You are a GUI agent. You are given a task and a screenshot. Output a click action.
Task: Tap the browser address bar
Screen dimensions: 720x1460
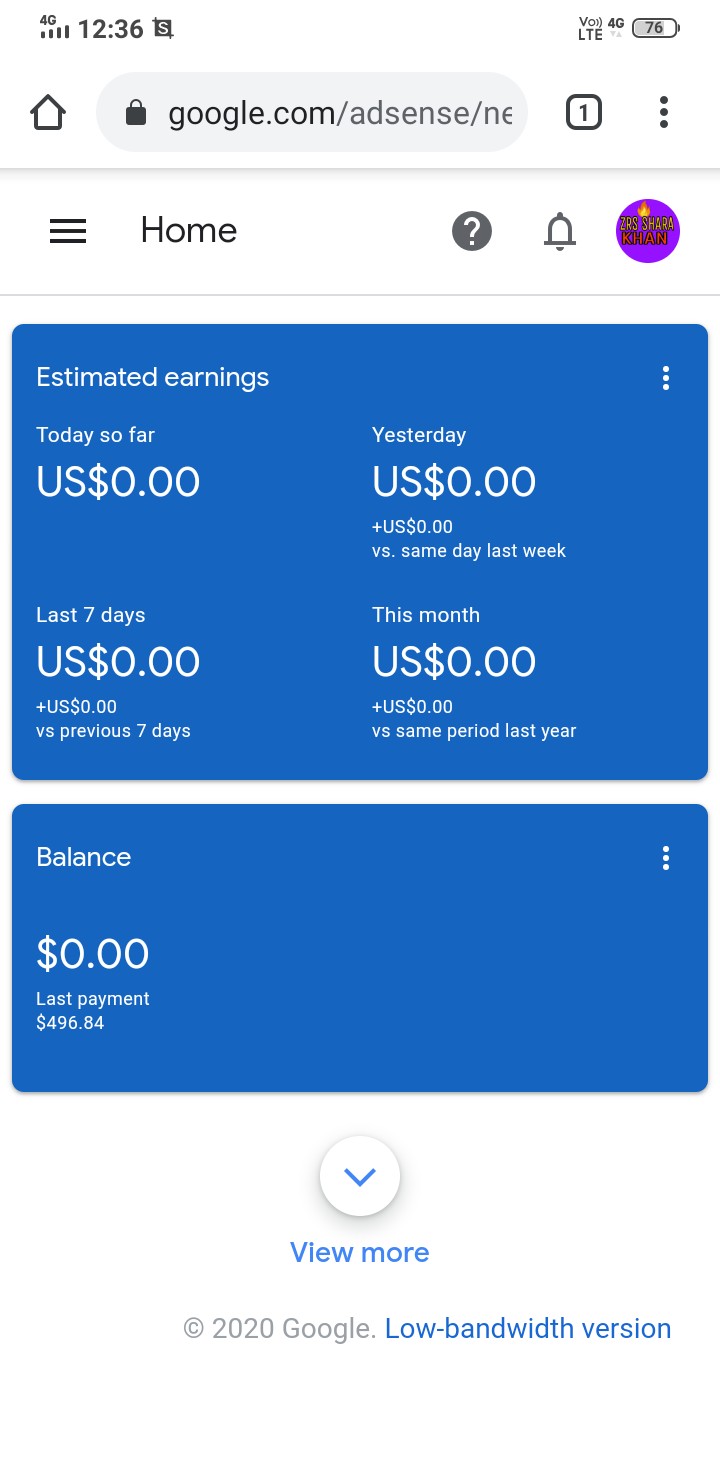coord(311,112)
